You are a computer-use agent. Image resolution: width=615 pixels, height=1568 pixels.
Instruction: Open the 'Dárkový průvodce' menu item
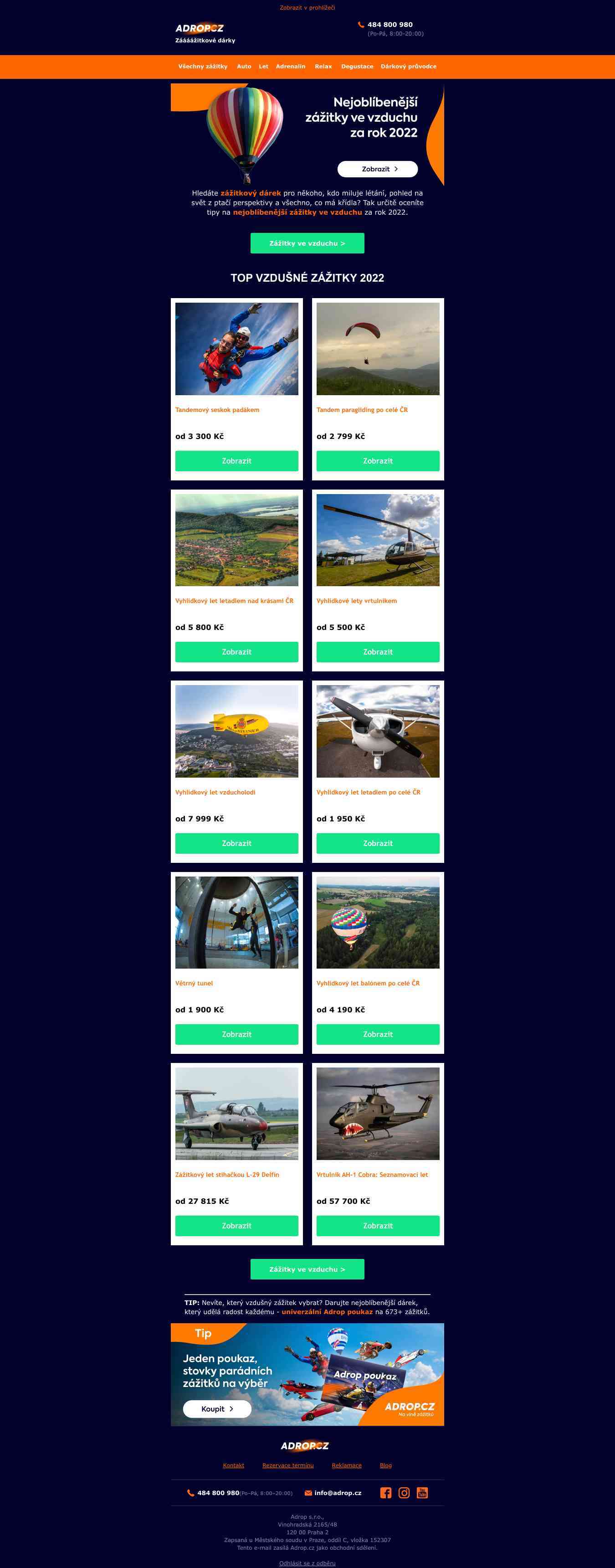tap(408, 67)
